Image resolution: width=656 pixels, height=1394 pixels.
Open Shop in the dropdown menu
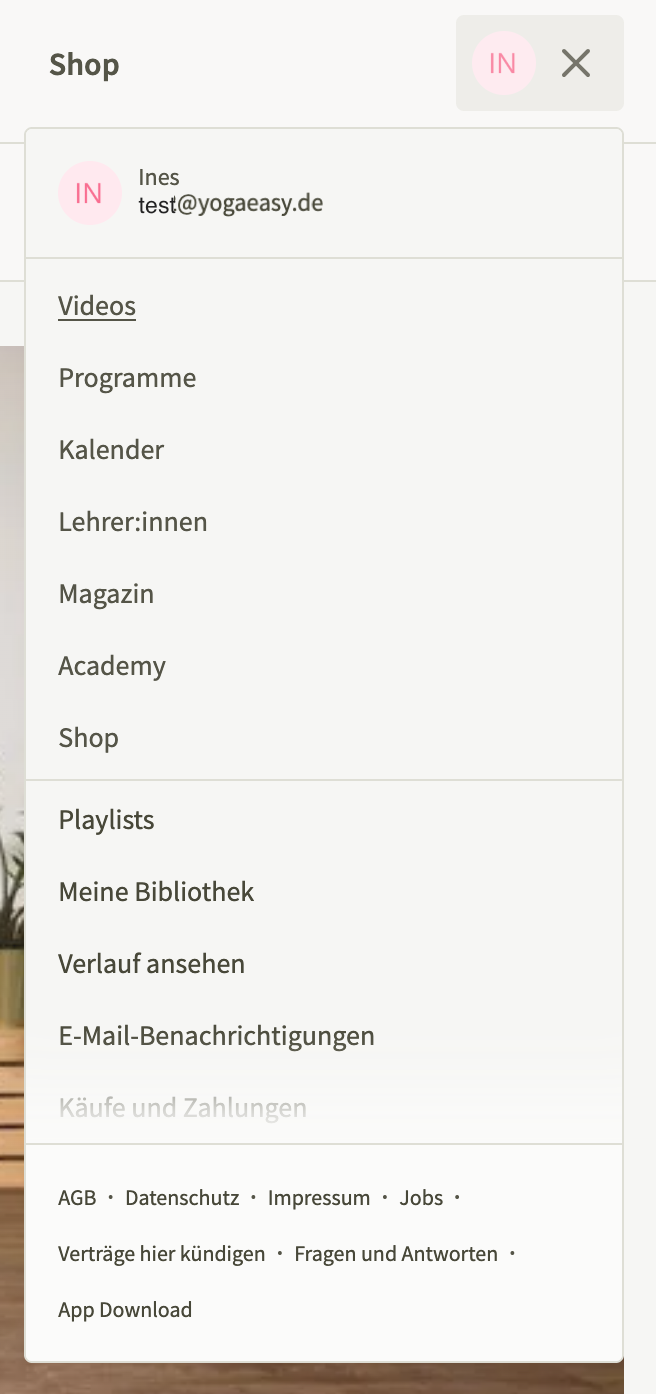pos(88,738)
